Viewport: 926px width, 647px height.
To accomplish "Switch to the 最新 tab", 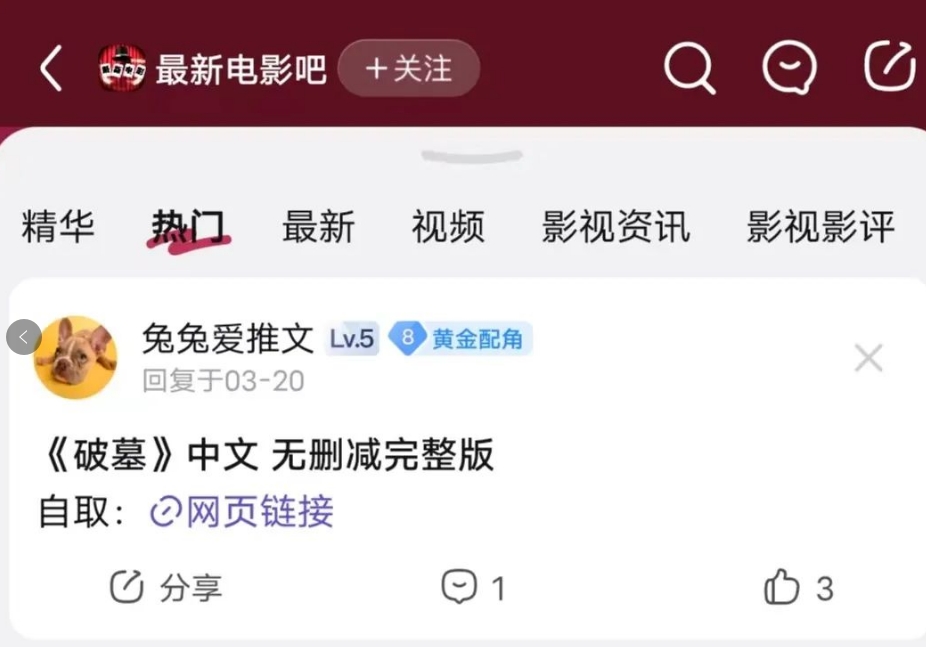I will click(x=318, y=227).
